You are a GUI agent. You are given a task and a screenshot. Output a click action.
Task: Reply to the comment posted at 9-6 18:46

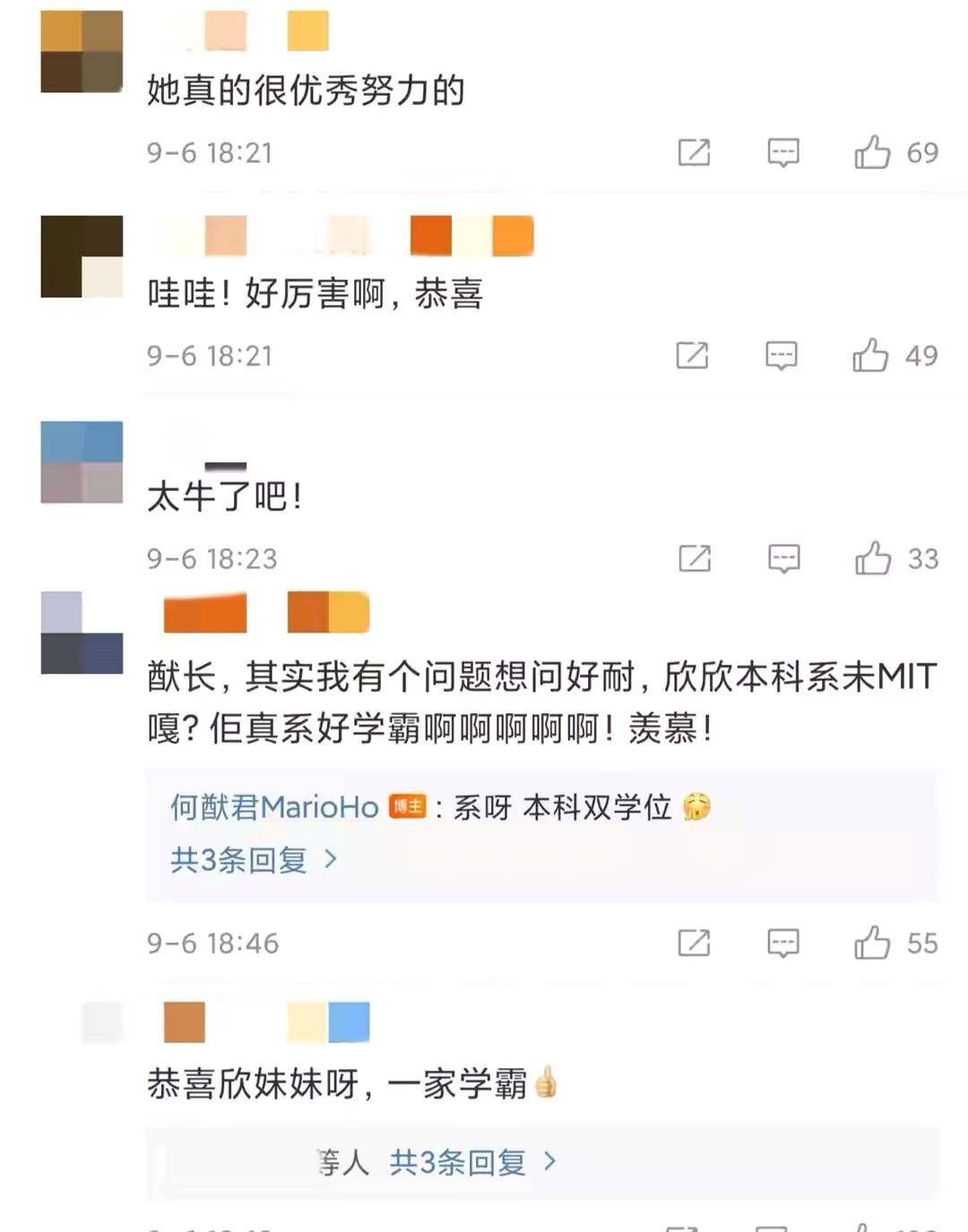pyautogui.click(x=783, y=943)
